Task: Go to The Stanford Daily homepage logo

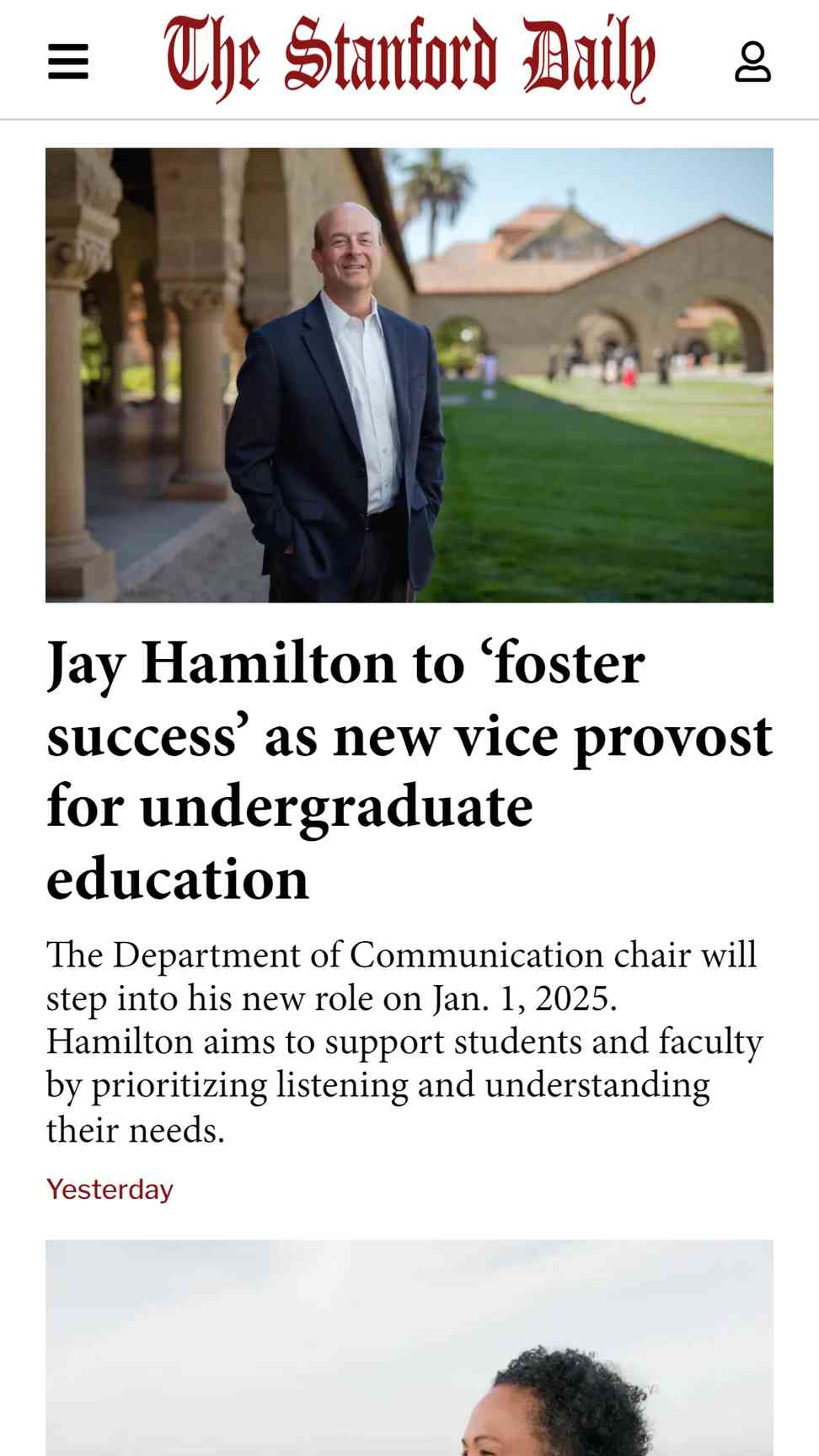Action: (409, 58)
